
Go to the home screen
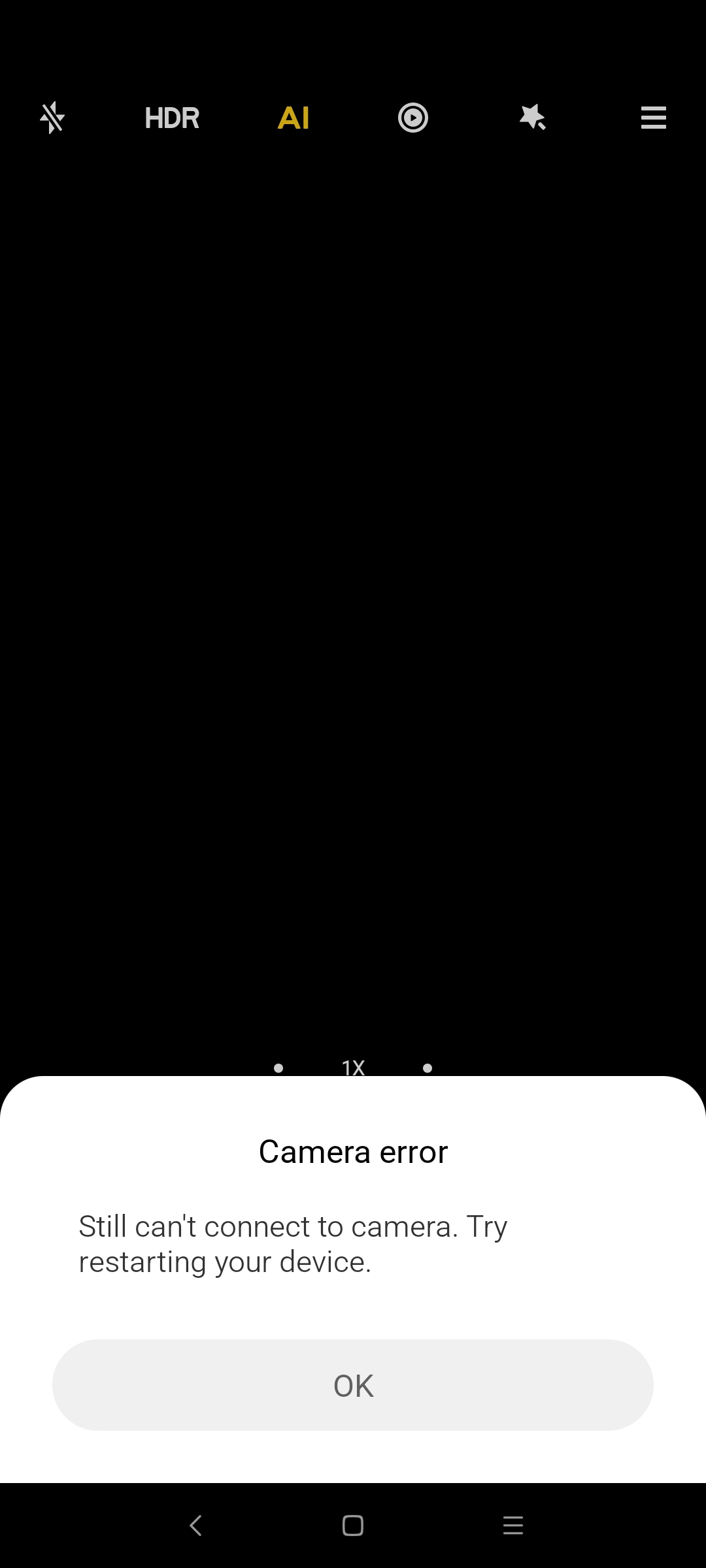pyautogui.click(x=353, y=1526)
